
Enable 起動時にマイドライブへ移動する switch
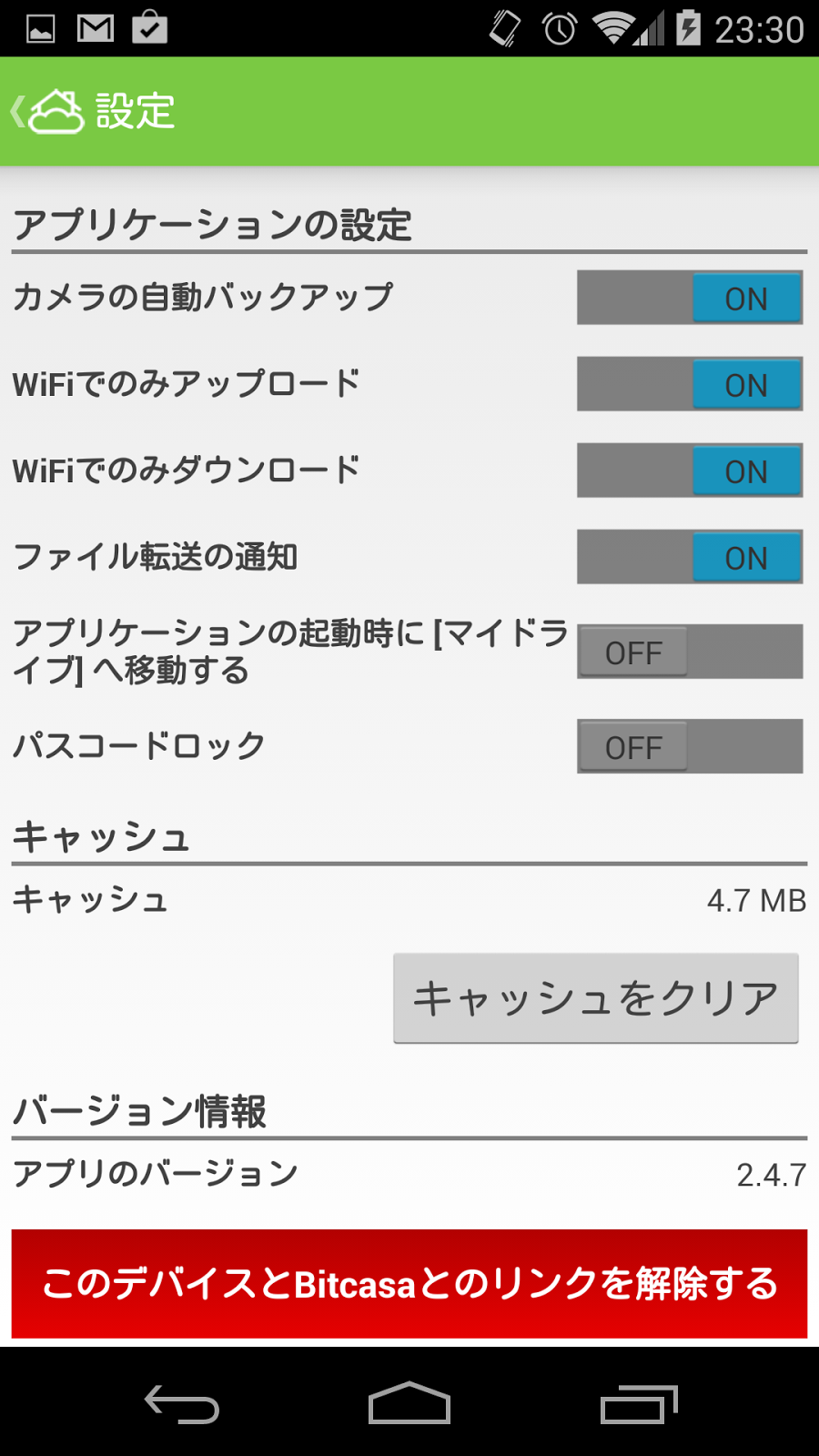pyautogui.click(x=690, y=652)
